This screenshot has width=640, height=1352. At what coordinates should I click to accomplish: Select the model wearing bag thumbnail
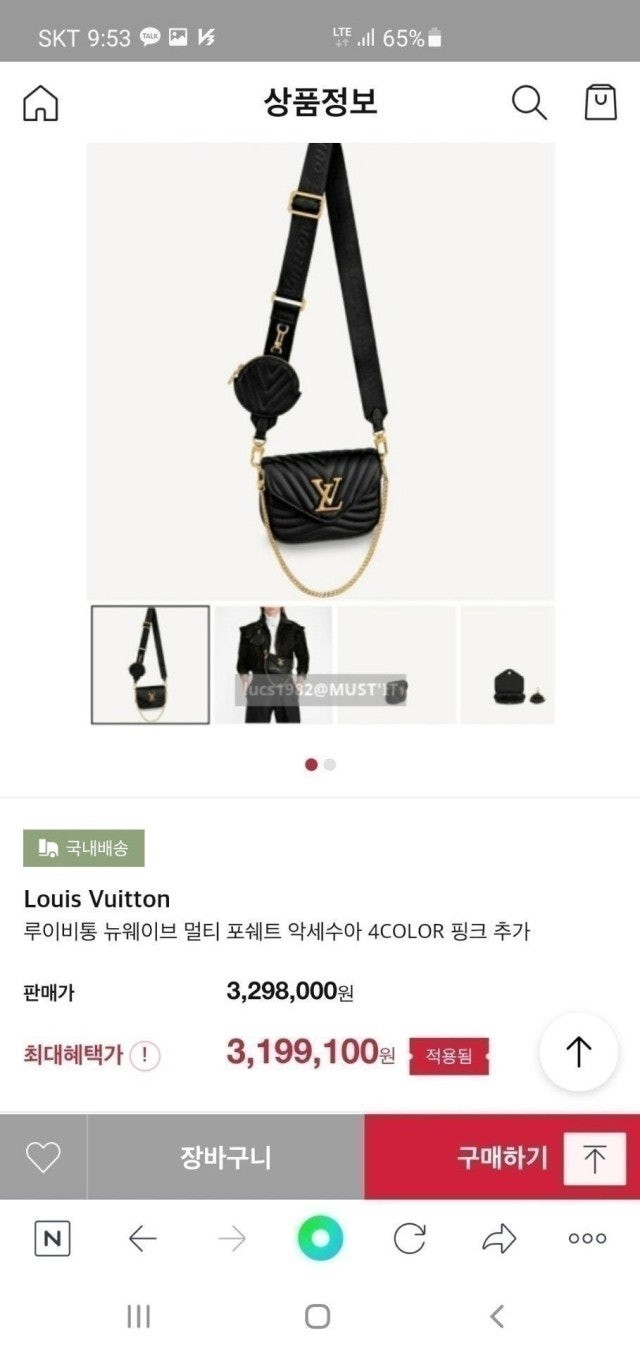pyautogui.click(x=273, y=664)
